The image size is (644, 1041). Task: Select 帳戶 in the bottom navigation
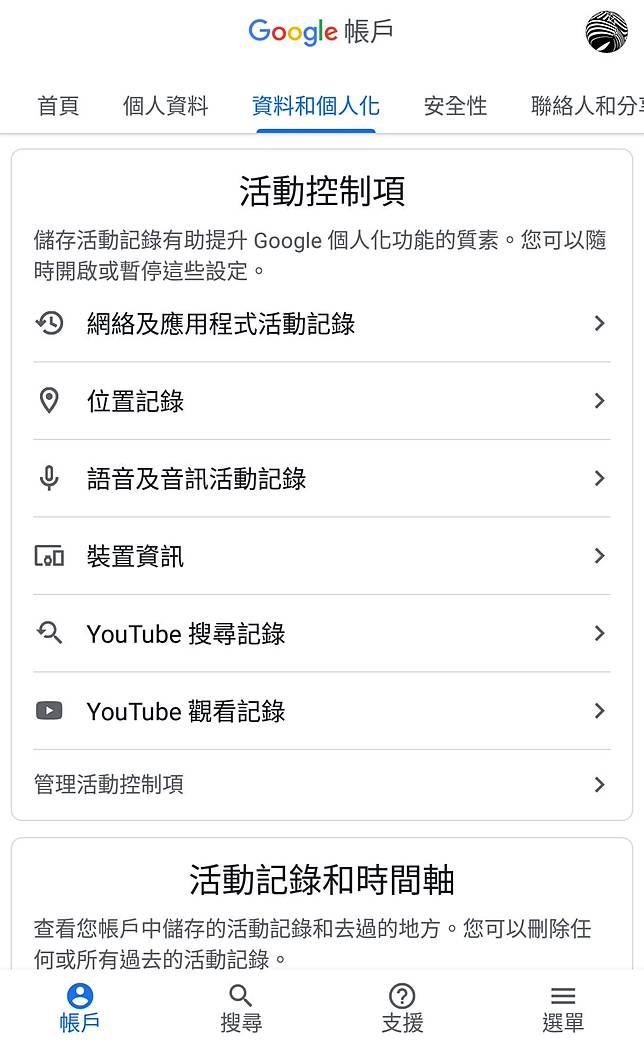click(x=80, y=1006)
